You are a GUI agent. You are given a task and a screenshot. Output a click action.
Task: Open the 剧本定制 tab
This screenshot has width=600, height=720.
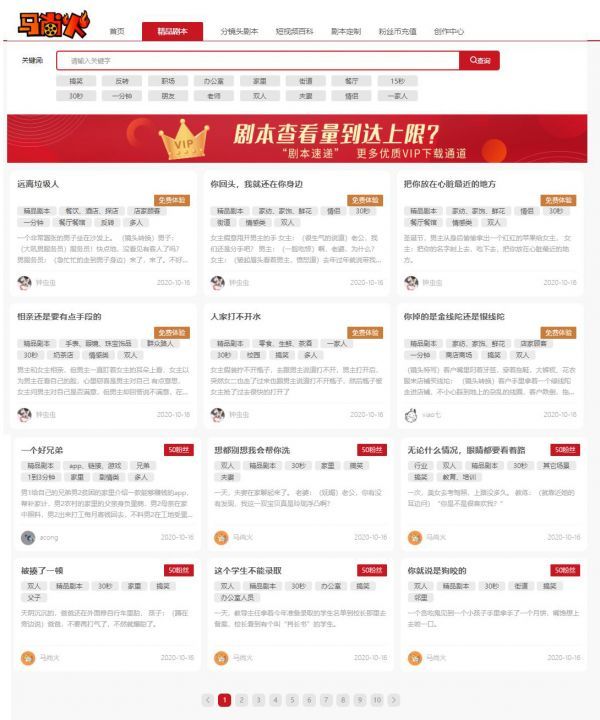(346, 31)
